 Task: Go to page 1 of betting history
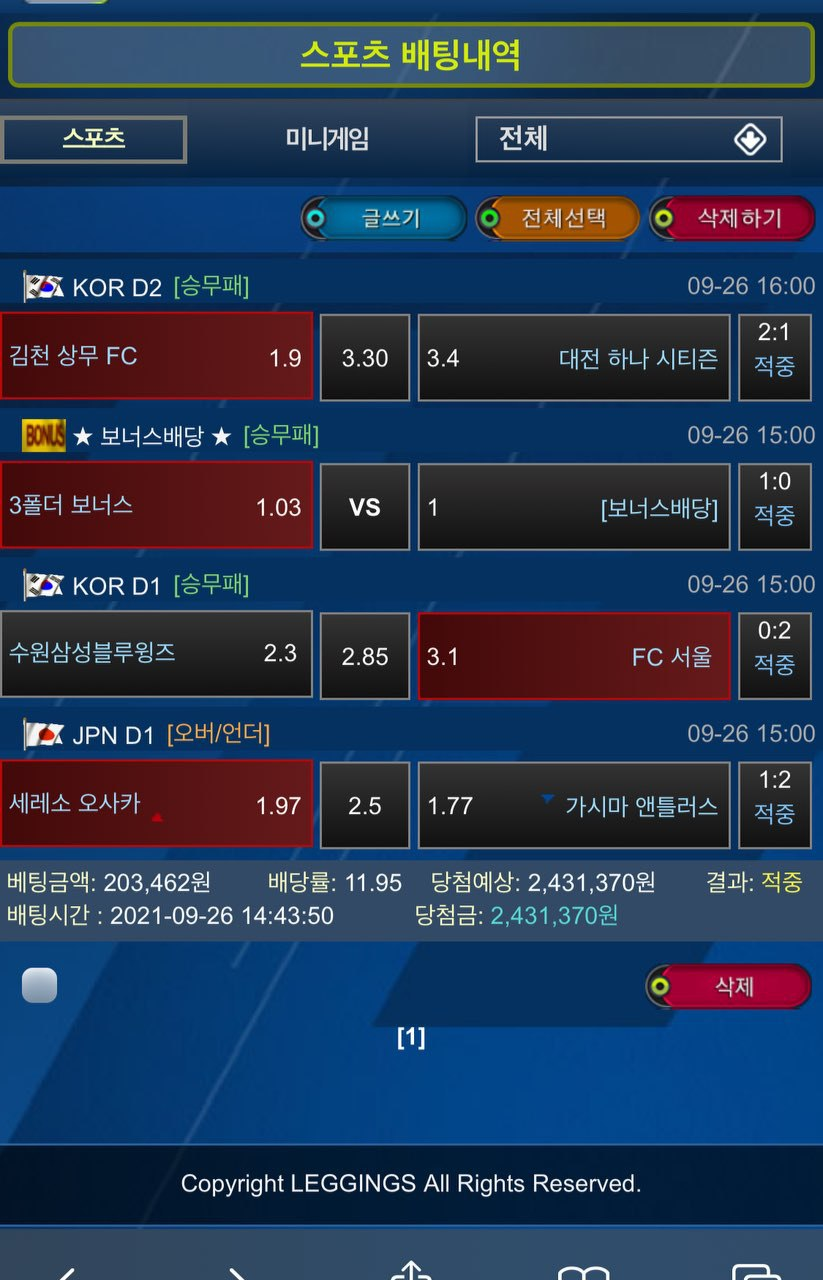(x=411, y=1038)
